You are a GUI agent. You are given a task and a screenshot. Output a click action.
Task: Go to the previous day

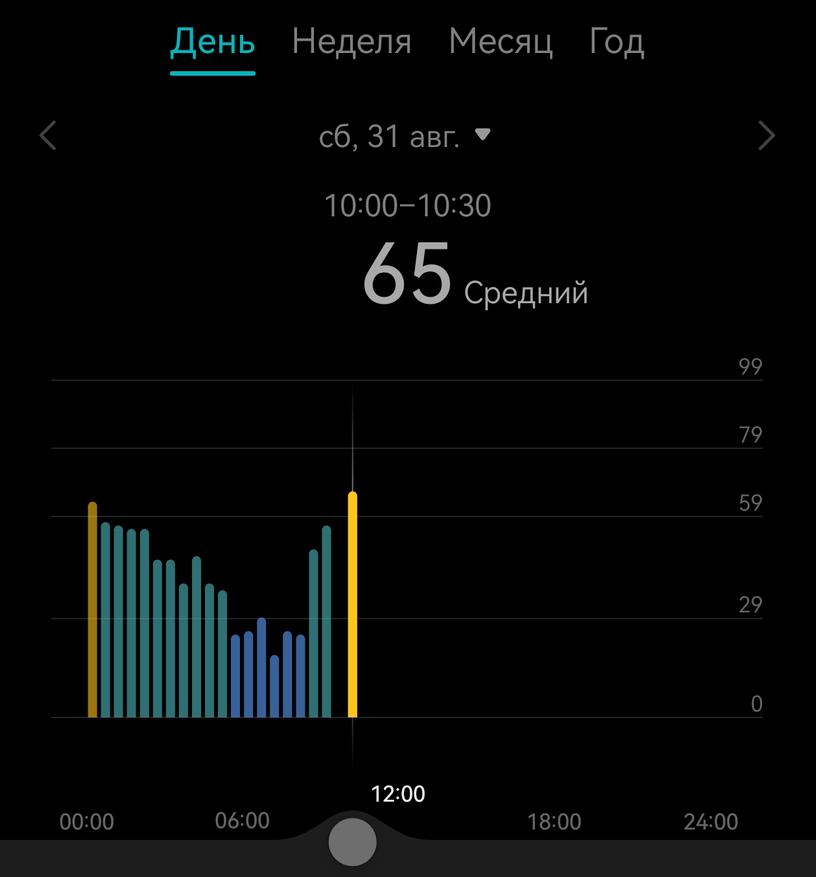(x=48, y=135)
